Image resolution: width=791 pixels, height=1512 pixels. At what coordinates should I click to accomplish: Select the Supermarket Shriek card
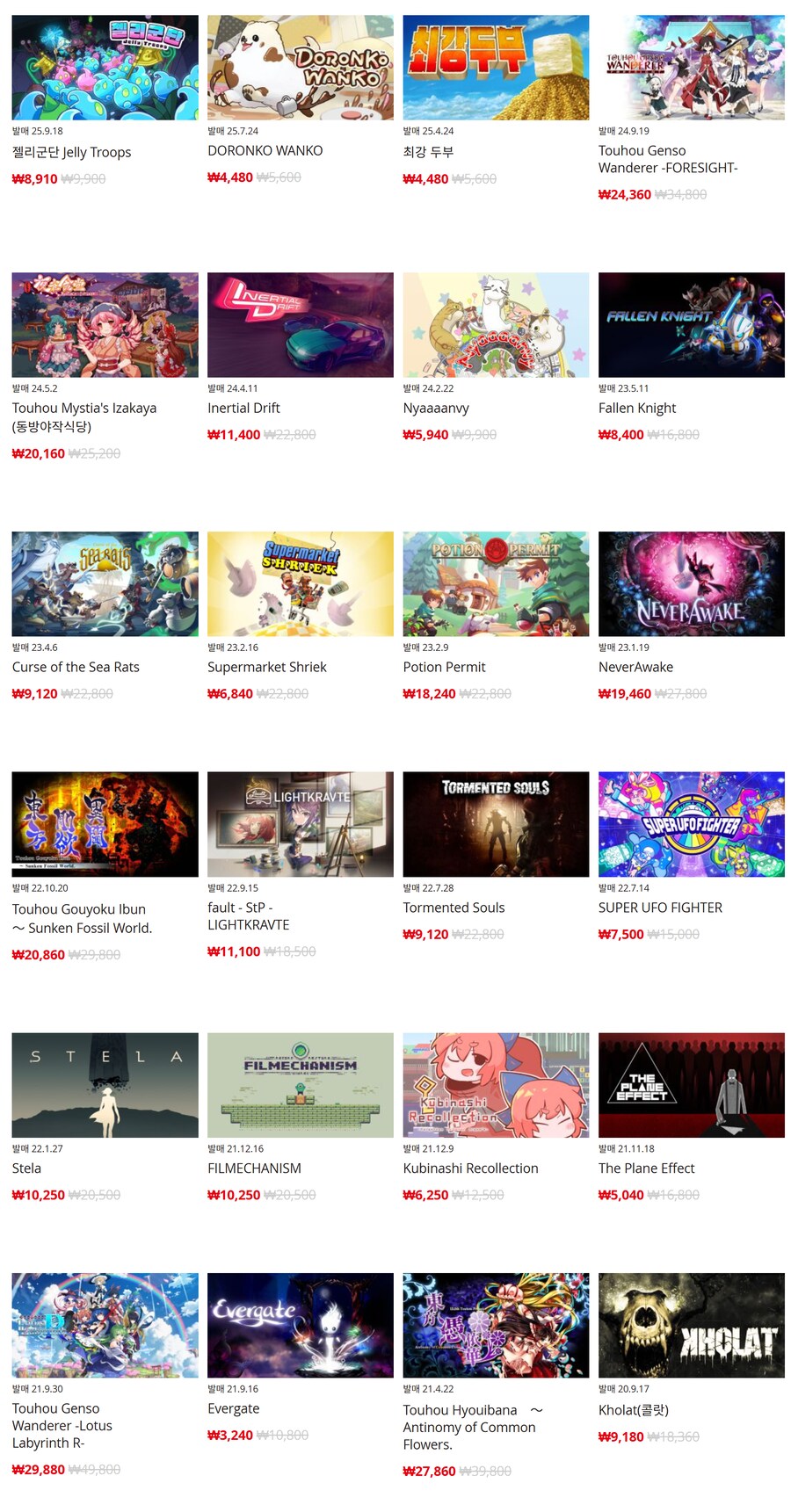[x=300, y=583]
